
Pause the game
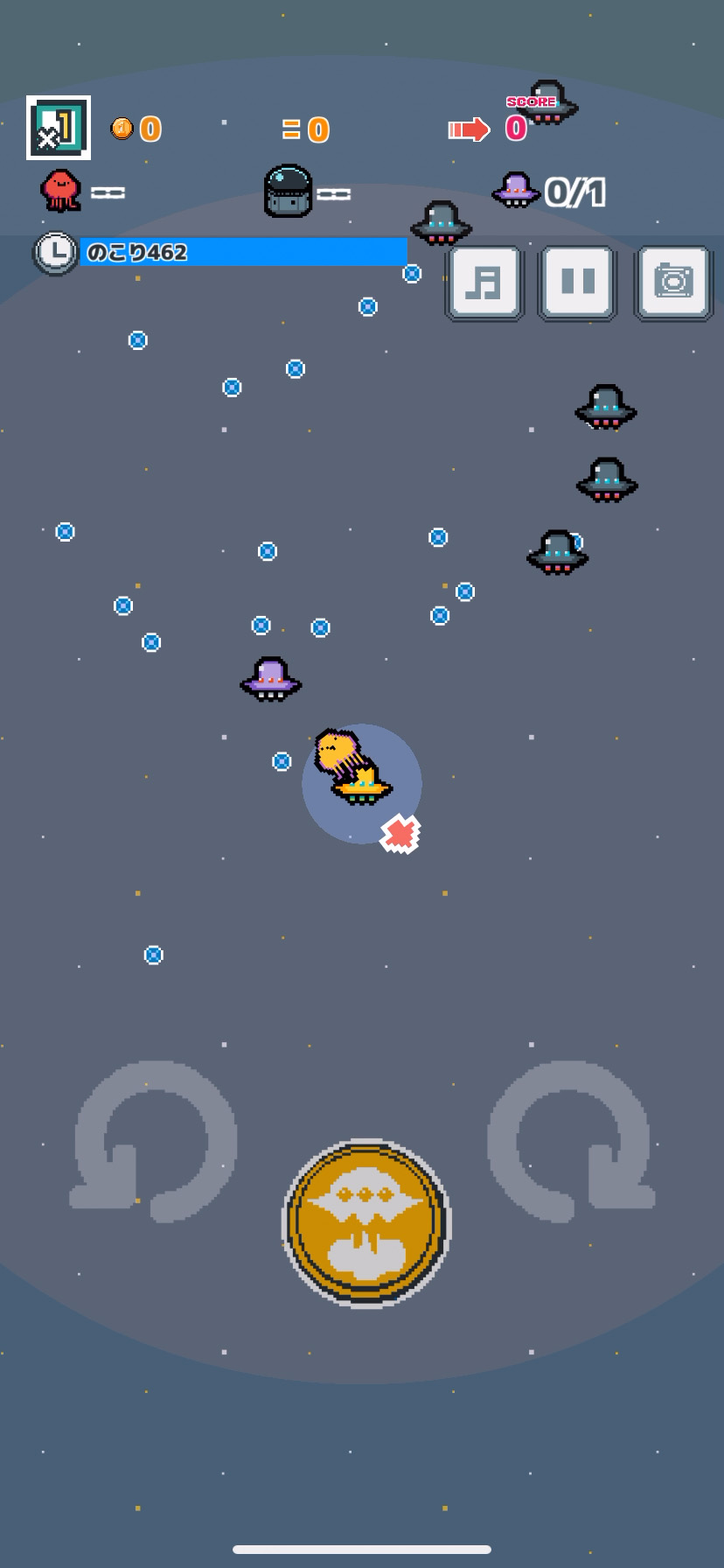[578, 283]
